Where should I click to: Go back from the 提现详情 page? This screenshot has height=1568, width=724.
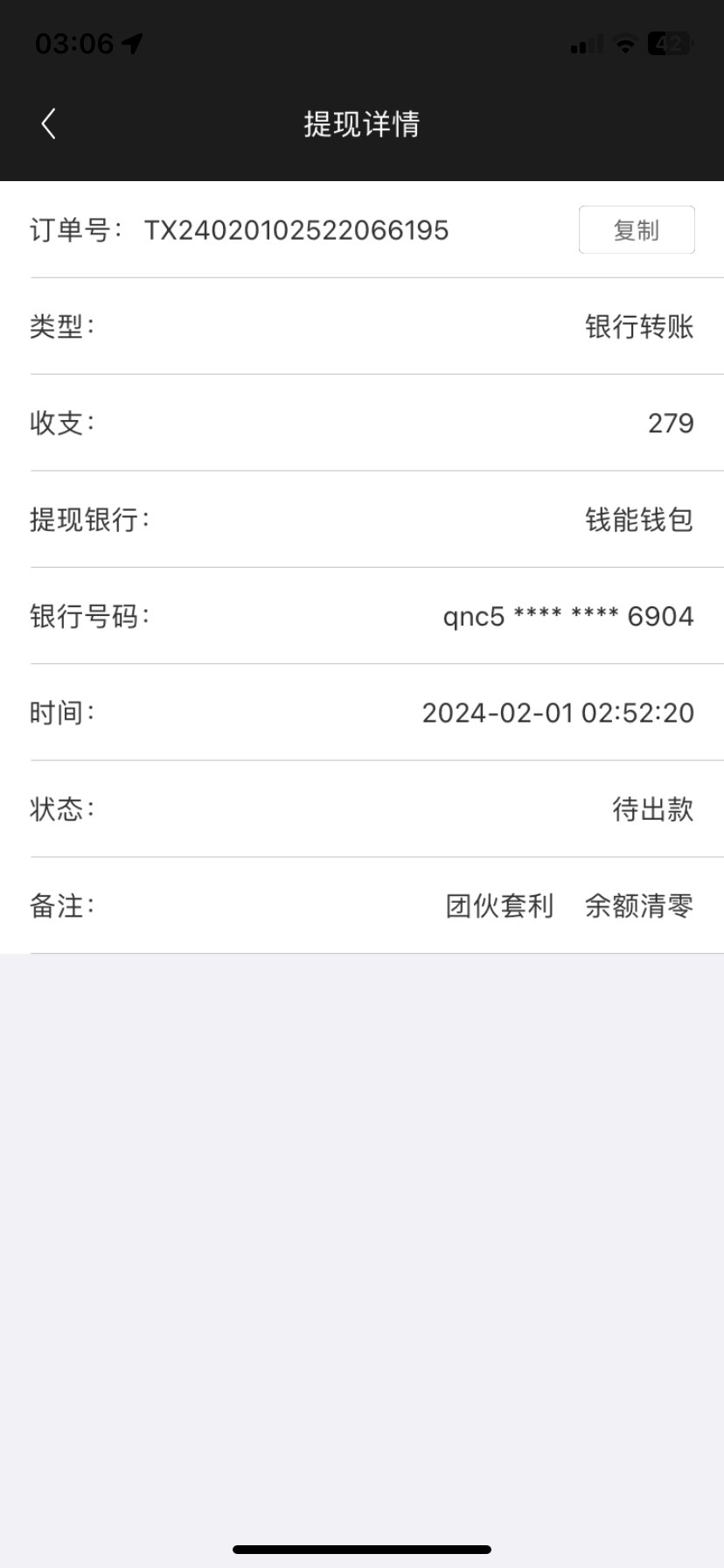[x=49, y=124]
